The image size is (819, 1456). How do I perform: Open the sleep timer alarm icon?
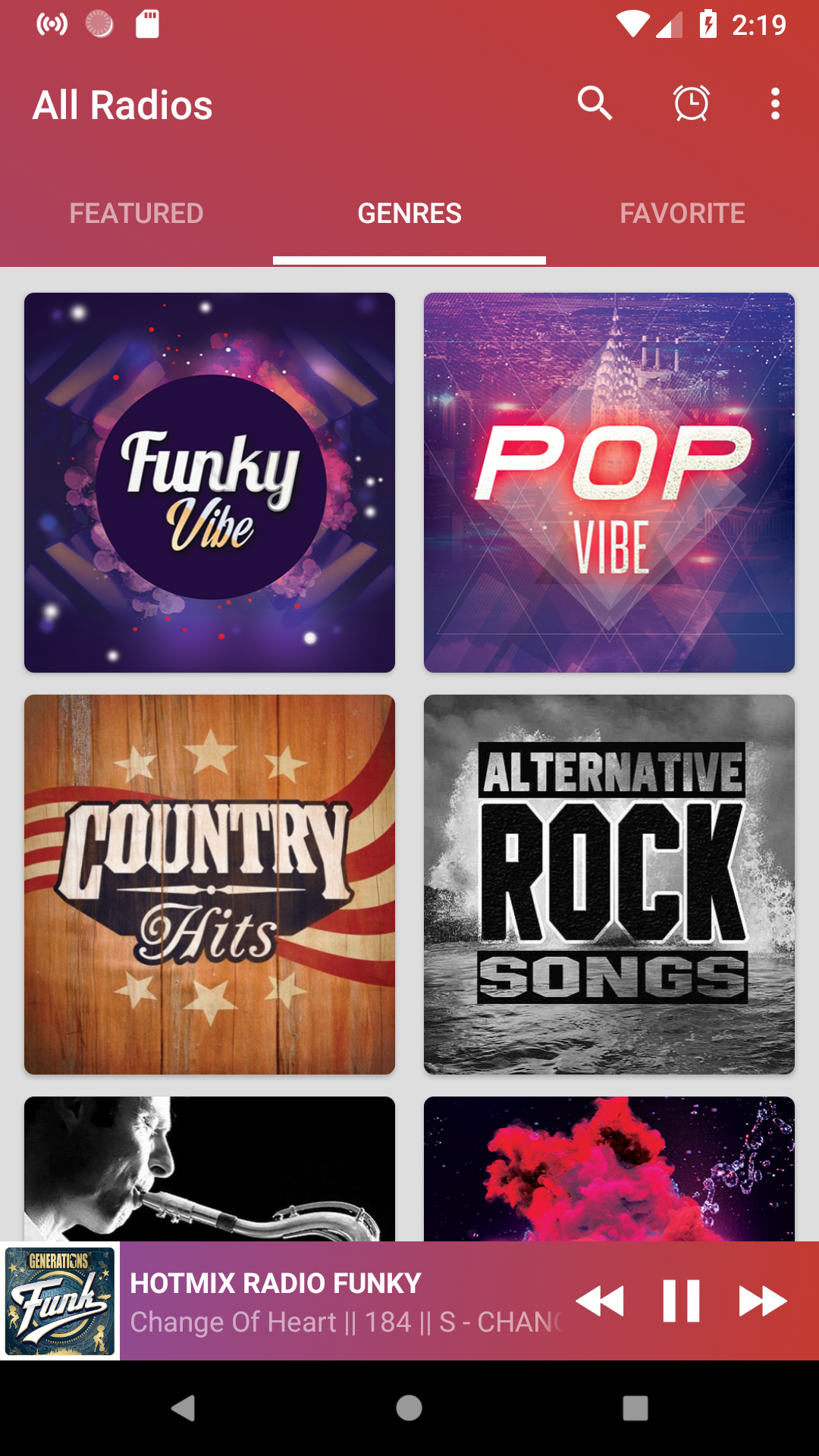pos(692,103)
